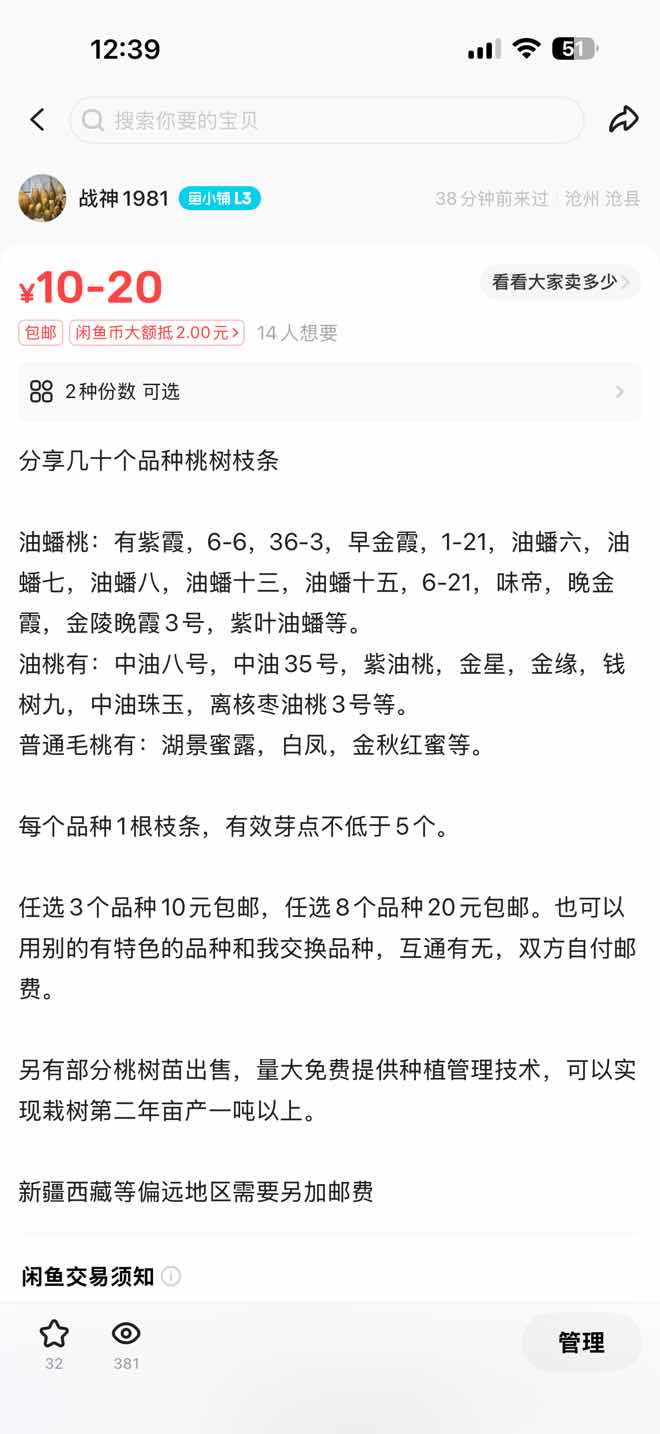
Task: Expand the 2种份数 可选 options row
Action: click(329, 391)
